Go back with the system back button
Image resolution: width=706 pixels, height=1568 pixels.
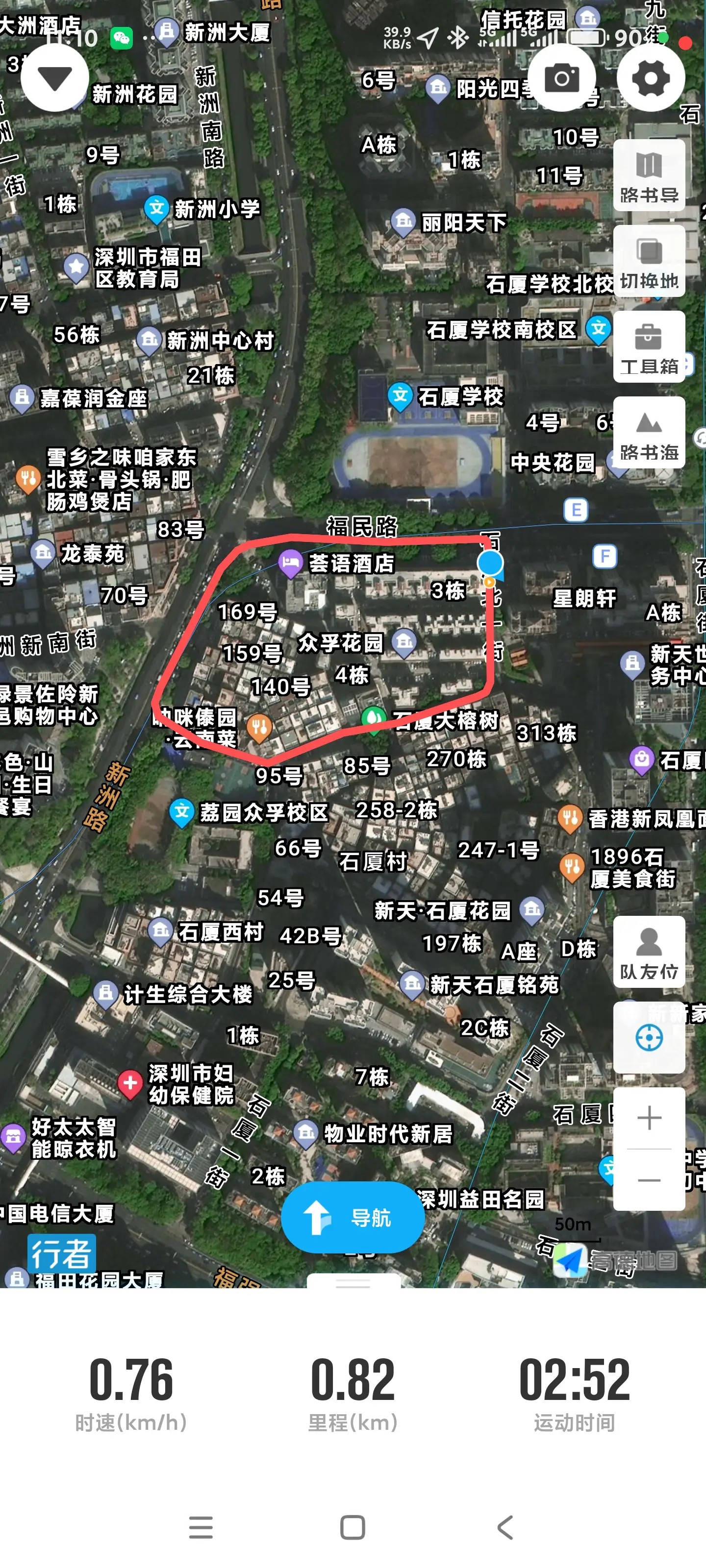click(x=505, y=1527)
